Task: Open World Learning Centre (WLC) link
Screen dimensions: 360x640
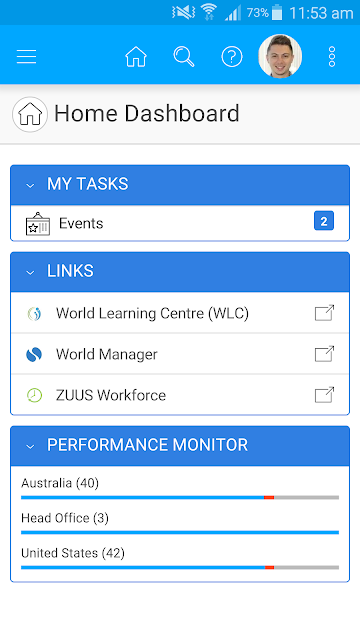Action: coord(180,313)
